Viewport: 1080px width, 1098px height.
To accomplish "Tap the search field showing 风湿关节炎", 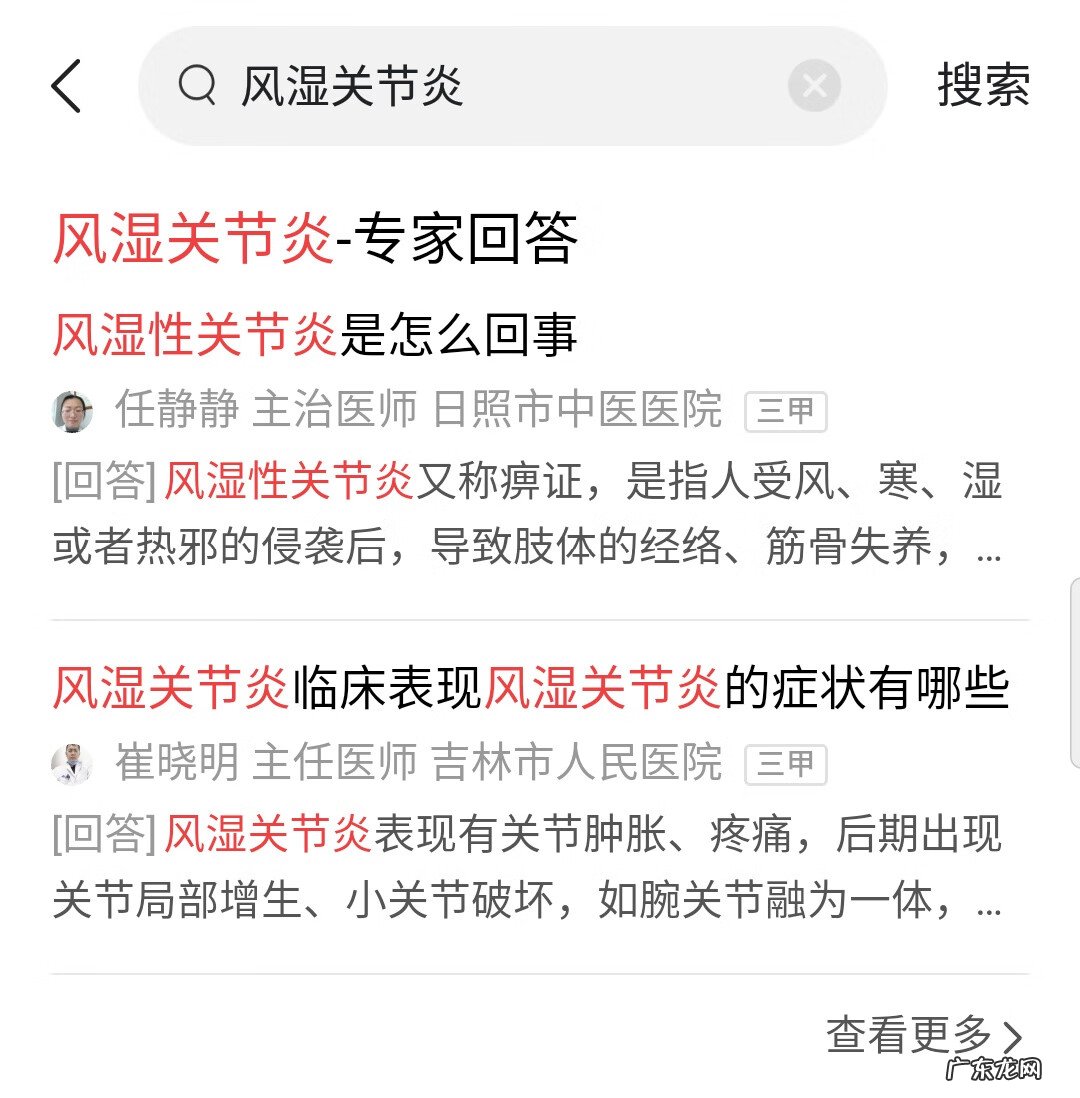I will 480,87.
